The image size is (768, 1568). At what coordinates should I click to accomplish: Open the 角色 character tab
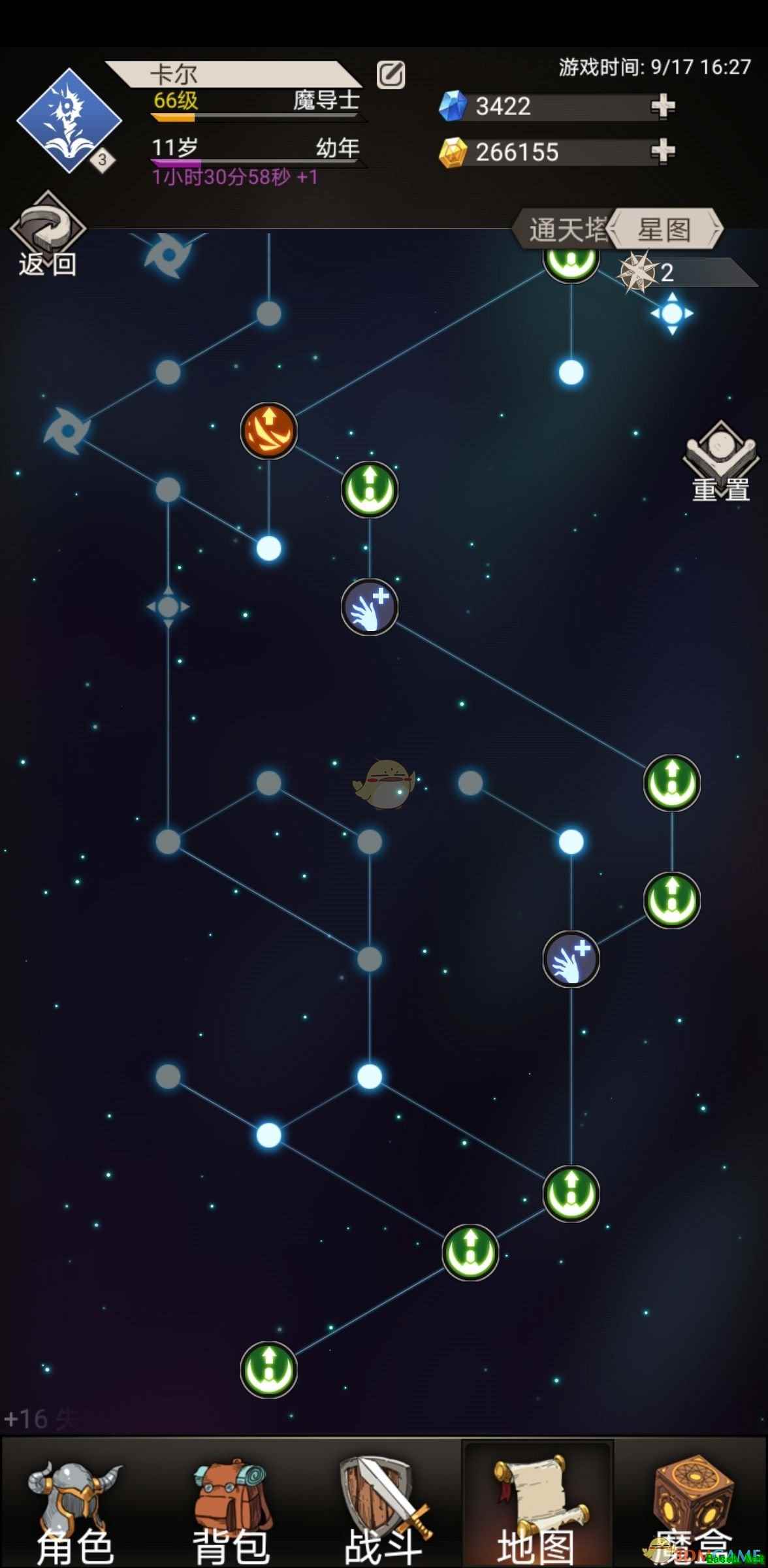click(x=75, y=1509)
